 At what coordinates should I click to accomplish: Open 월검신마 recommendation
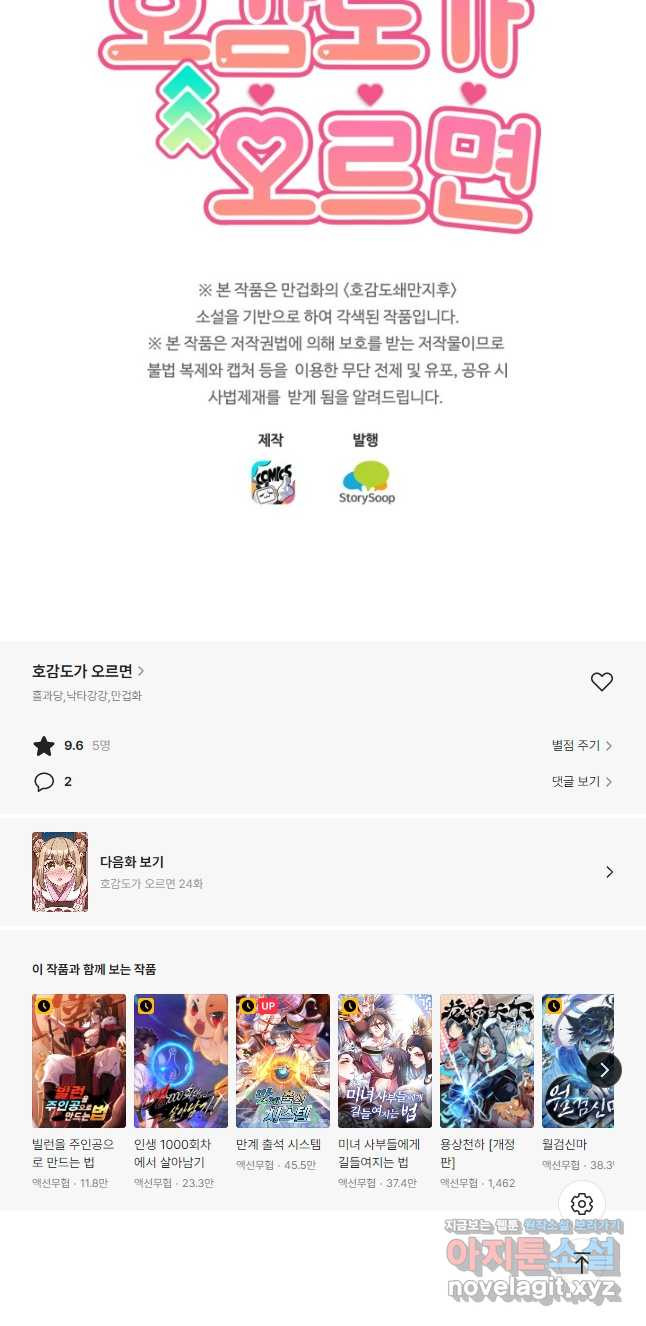[x=577, y=1061]
